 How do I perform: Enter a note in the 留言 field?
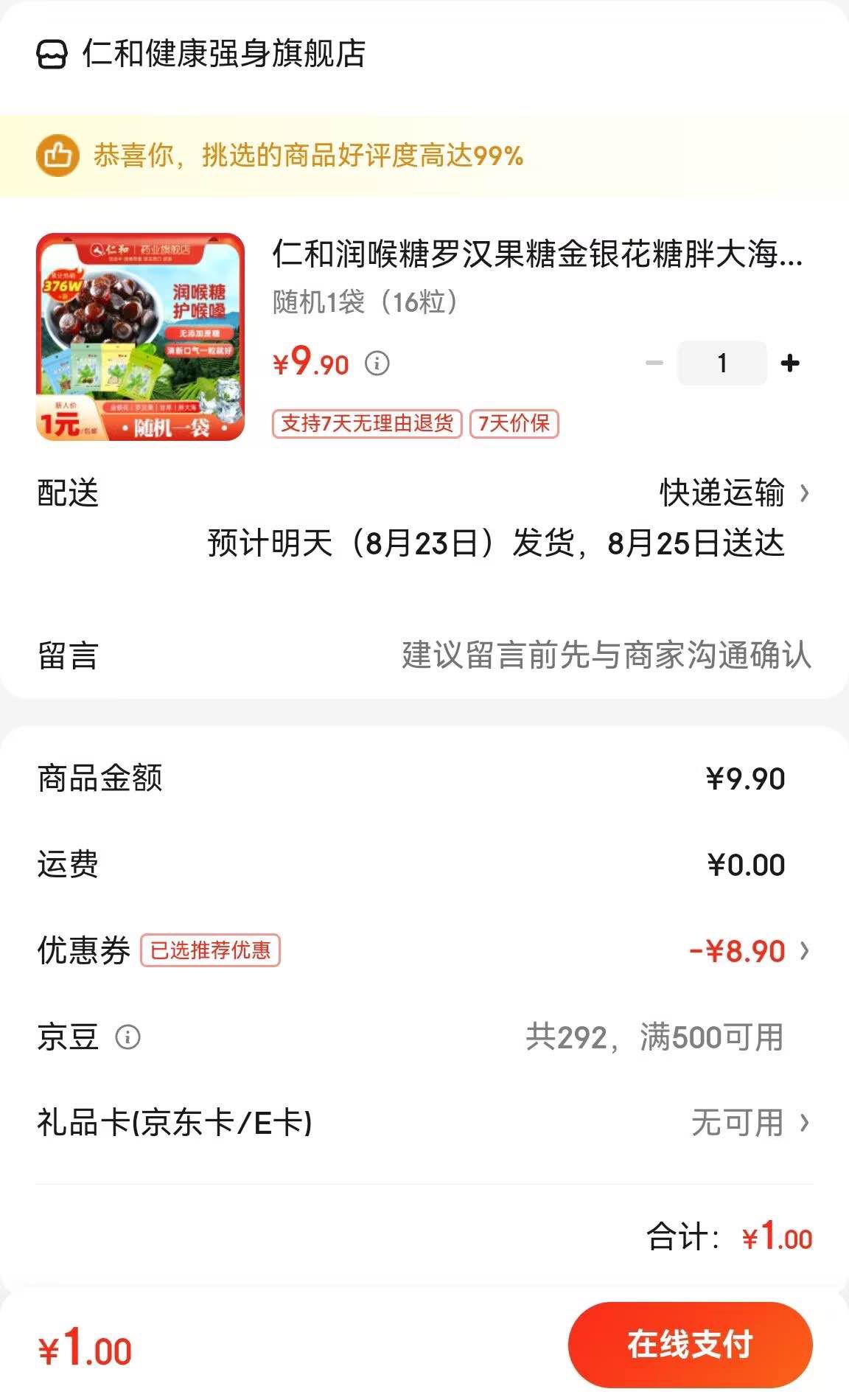(x=604, y=655)
